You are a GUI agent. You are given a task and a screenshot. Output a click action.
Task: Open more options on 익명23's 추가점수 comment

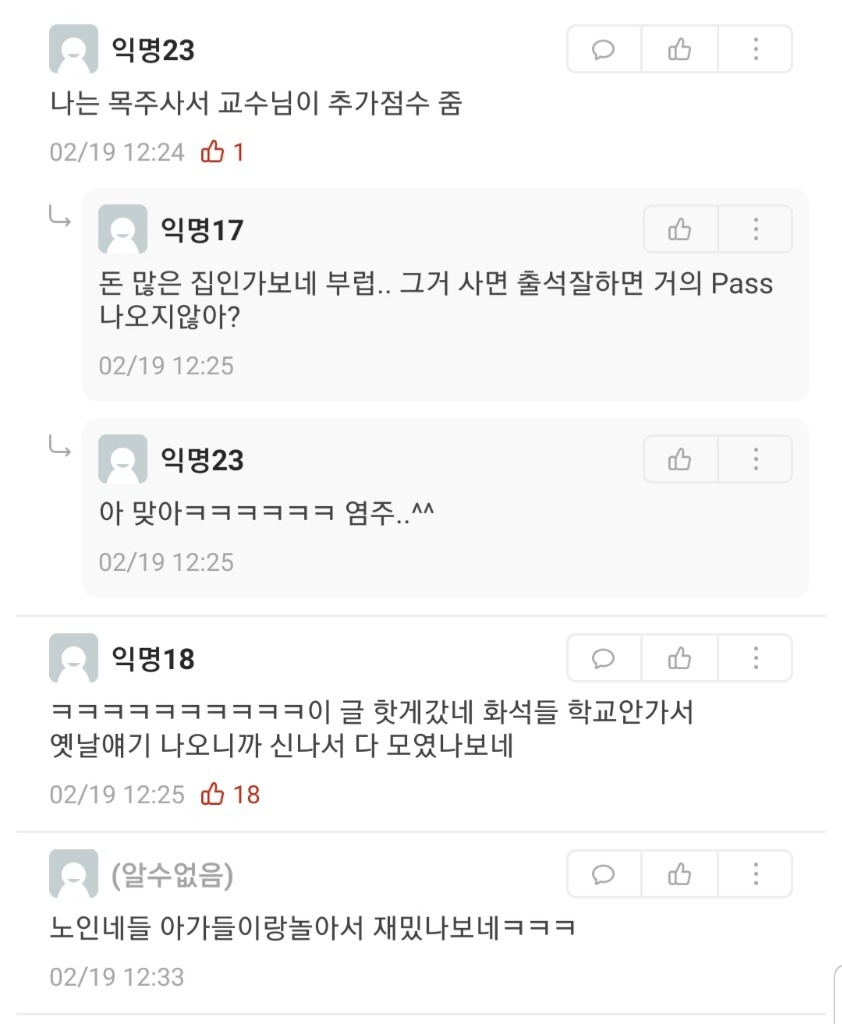(756, 49)
